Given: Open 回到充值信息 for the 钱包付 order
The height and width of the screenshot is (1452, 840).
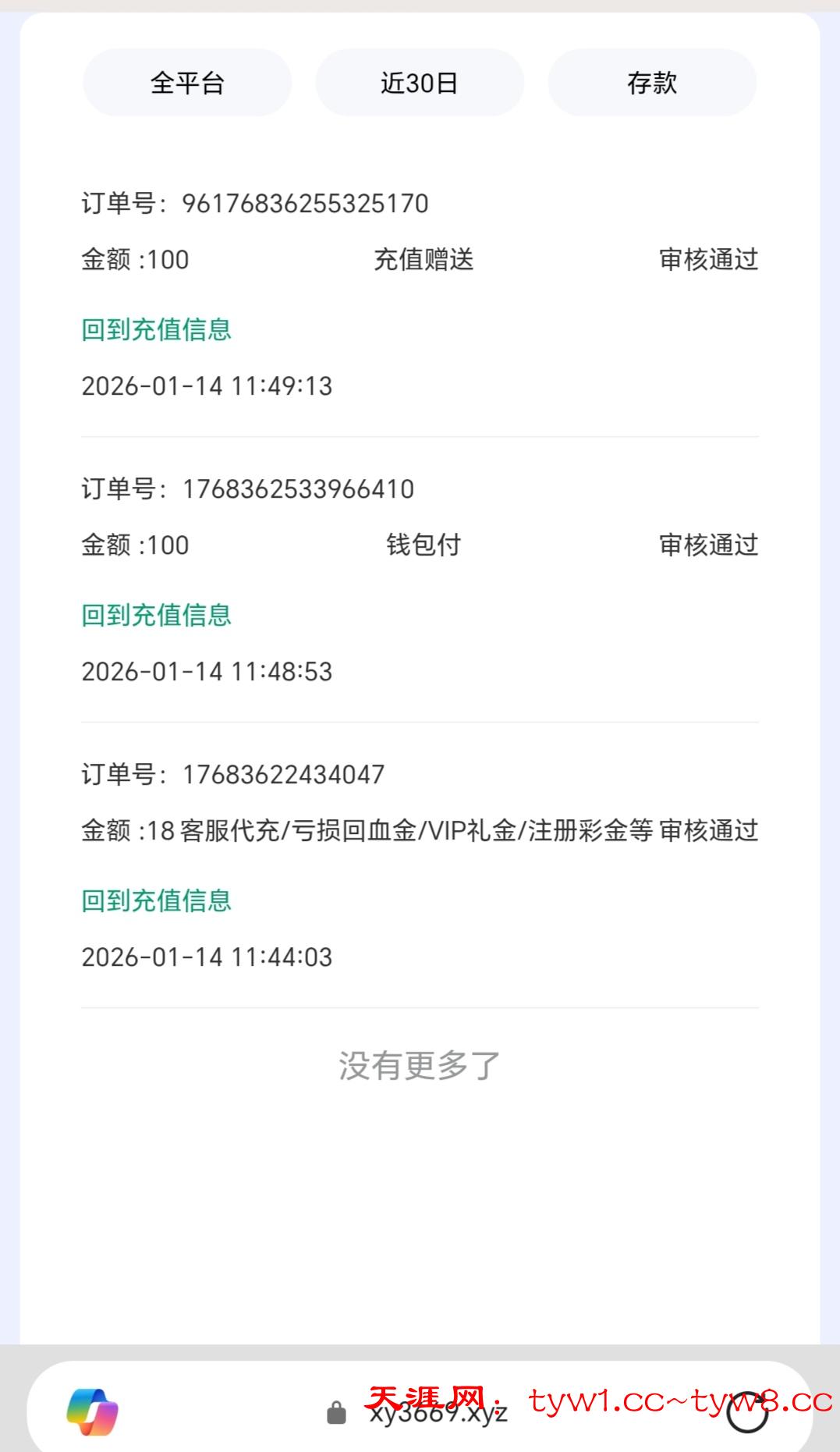Looking at the screenshot, I should coord(157,615).
